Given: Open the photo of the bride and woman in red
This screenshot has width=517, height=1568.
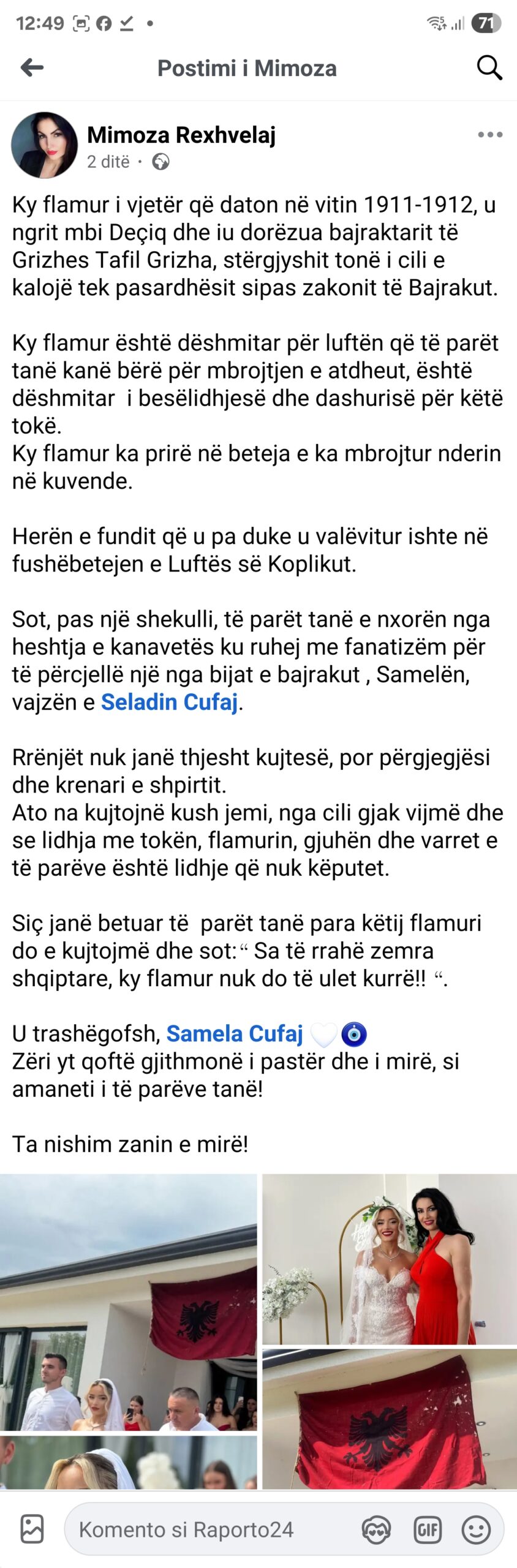Looking at the screenshot, I should 390,1259.
